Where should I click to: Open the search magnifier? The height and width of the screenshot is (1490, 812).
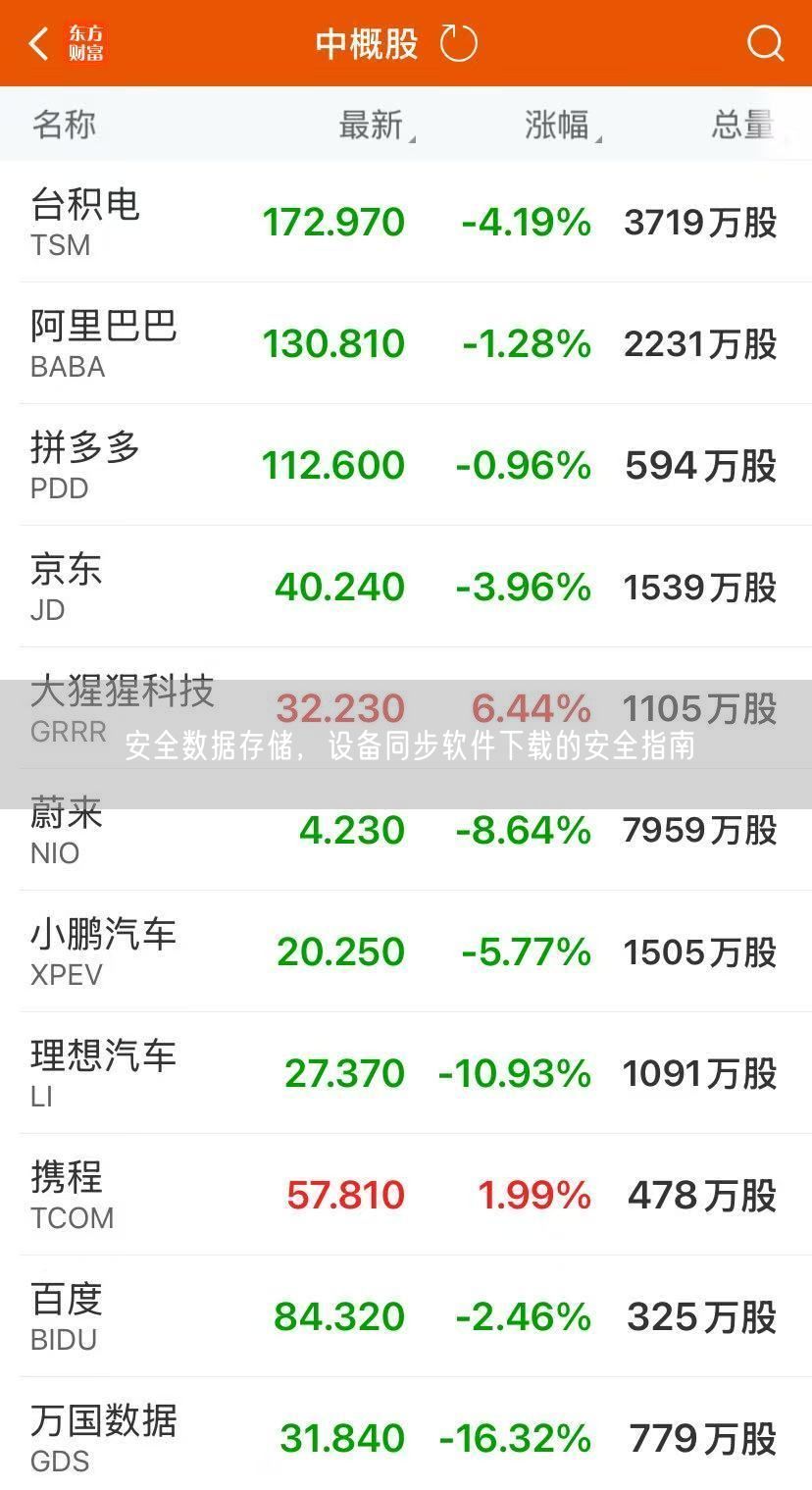pyautogui.click(x=764, y=44)
